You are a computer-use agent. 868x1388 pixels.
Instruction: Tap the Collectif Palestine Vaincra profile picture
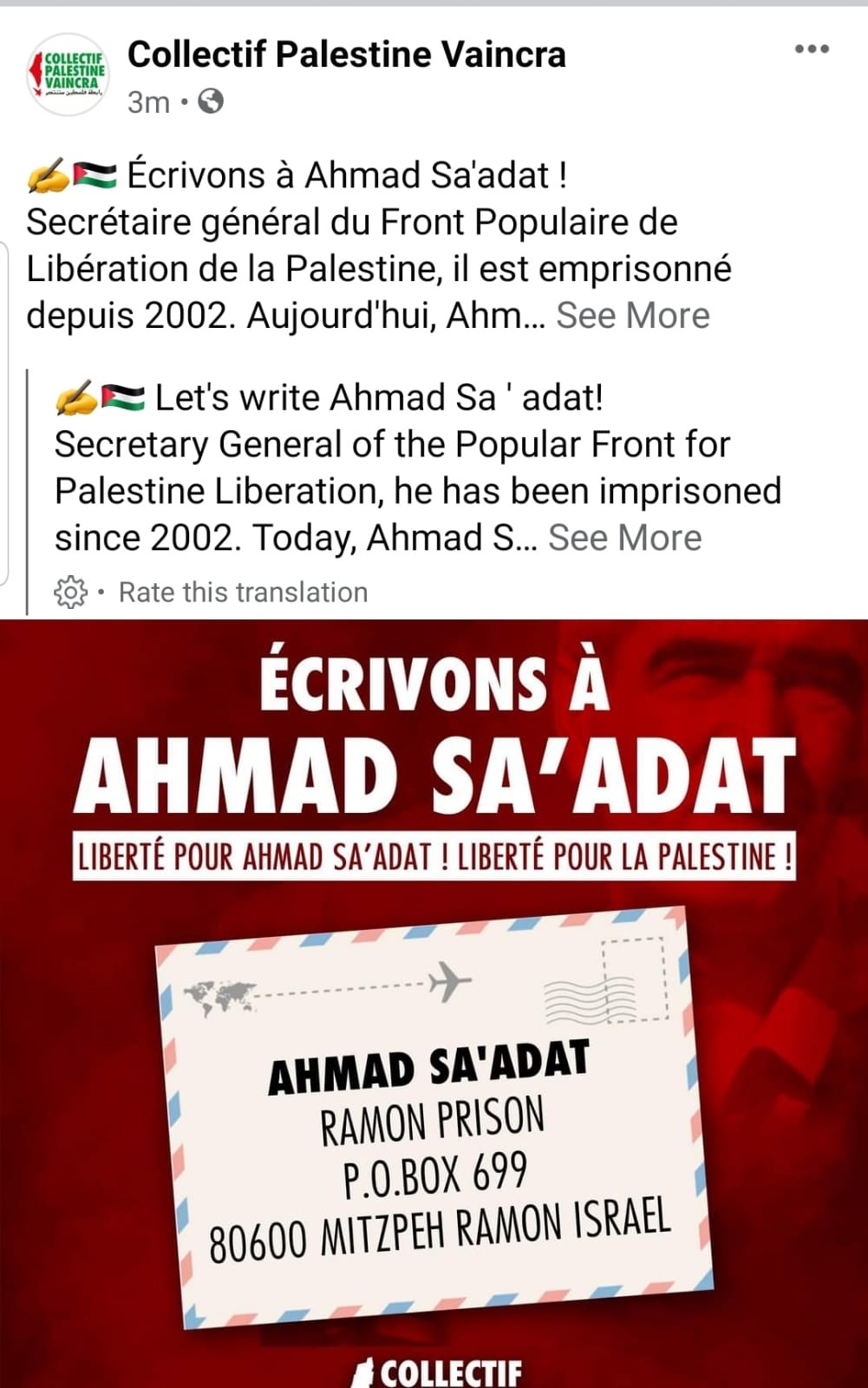pos(67,74)
